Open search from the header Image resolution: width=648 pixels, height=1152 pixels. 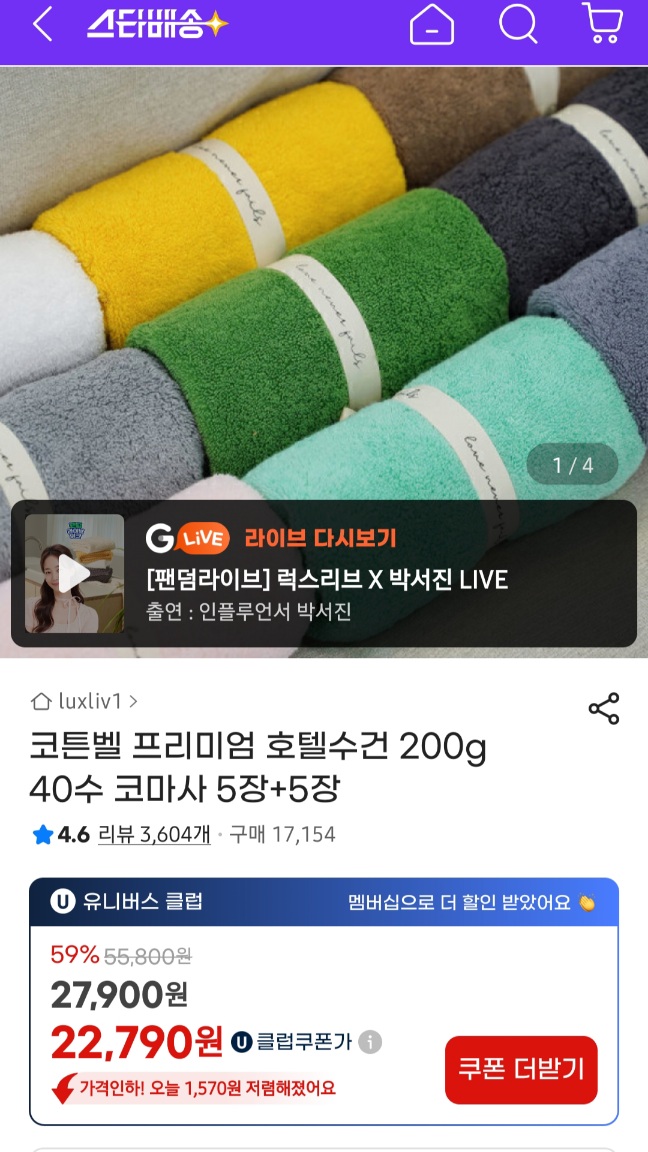(x=518, y=24)
